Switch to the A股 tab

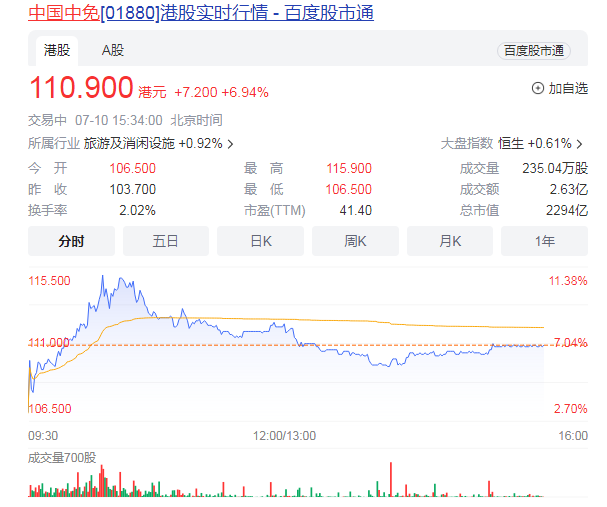[x=112, y=49]
